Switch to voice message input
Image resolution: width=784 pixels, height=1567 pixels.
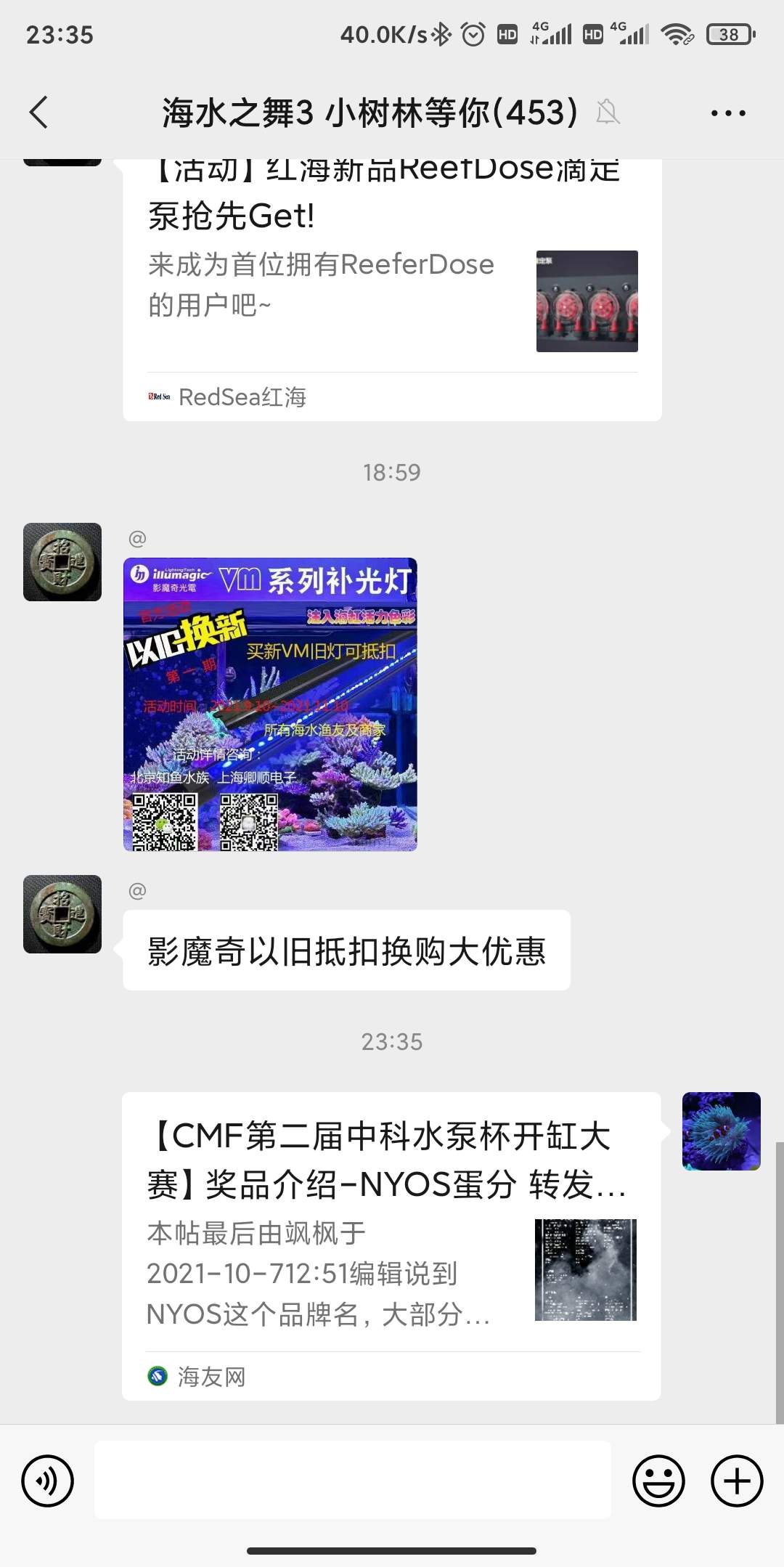tap(48, 1481)
